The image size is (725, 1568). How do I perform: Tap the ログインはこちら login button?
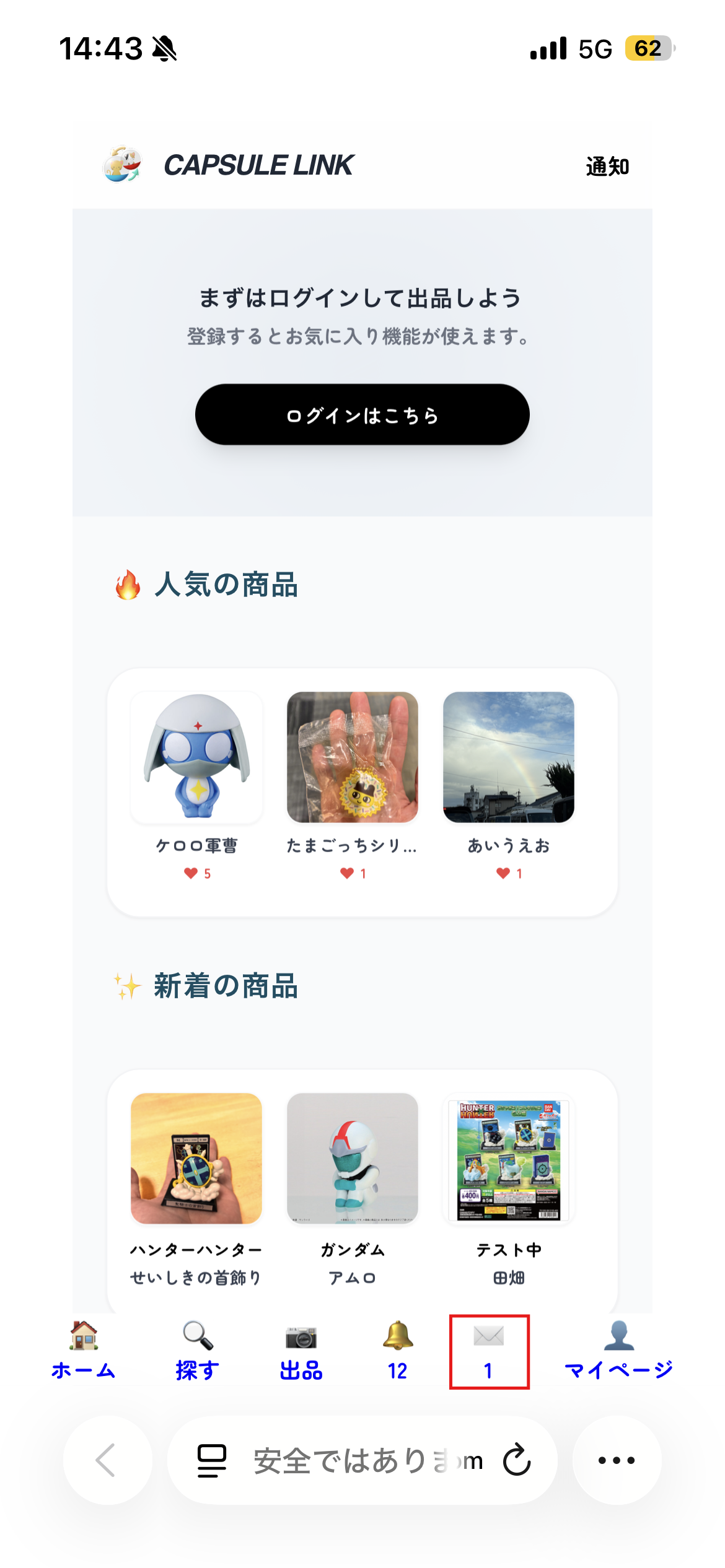tap(362, 416)
